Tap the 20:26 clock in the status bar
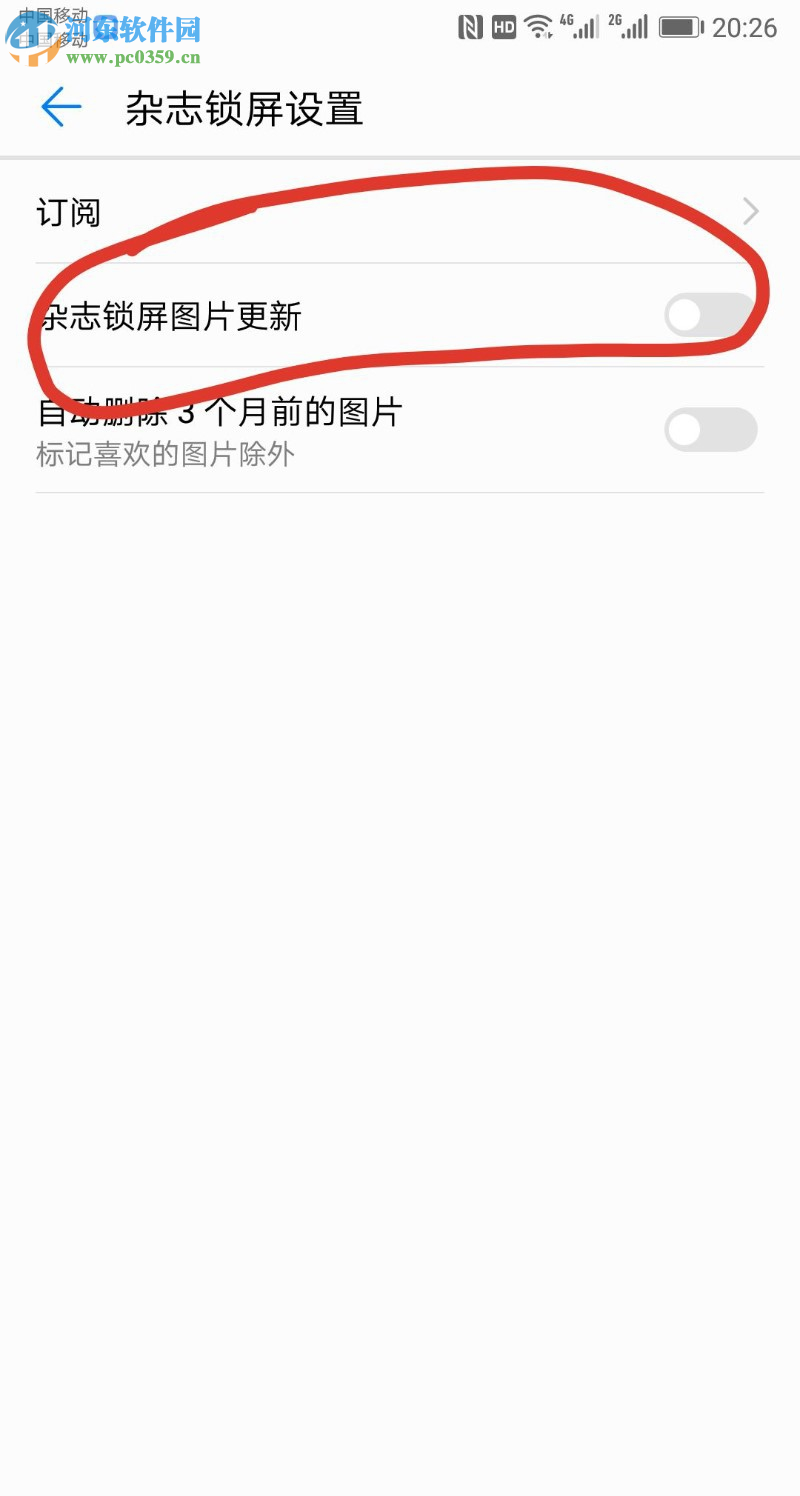The width and height of the screenshot is (800, 1496). click(747, 26)
